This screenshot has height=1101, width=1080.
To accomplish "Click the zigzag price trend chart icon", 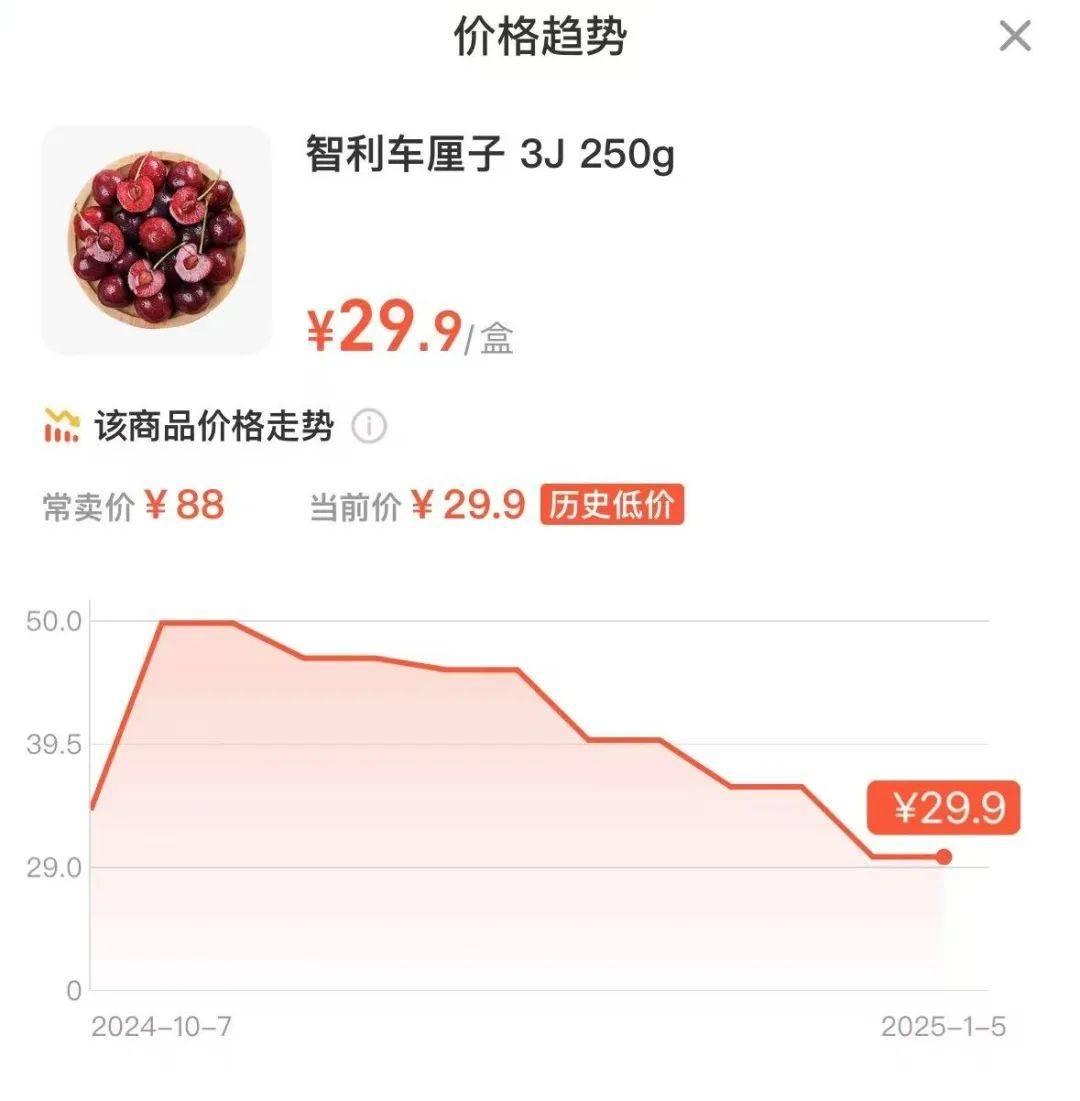I will tap(62, 425).
